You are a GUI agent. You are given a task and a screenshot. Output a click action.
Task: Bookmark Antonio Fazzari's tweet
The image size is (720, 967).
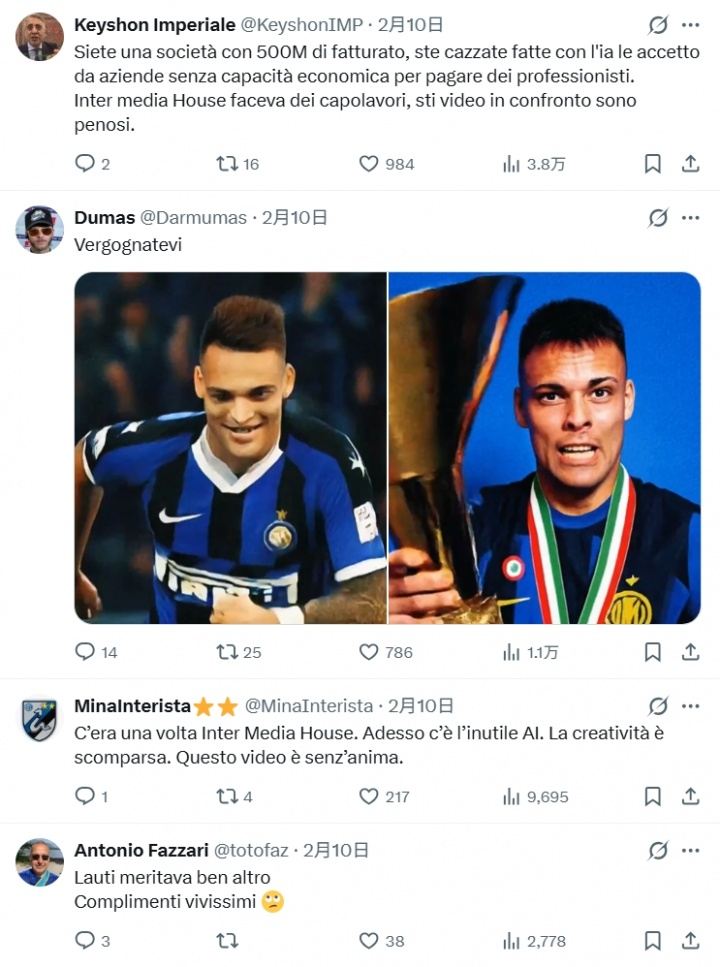(x=652, y=941)
